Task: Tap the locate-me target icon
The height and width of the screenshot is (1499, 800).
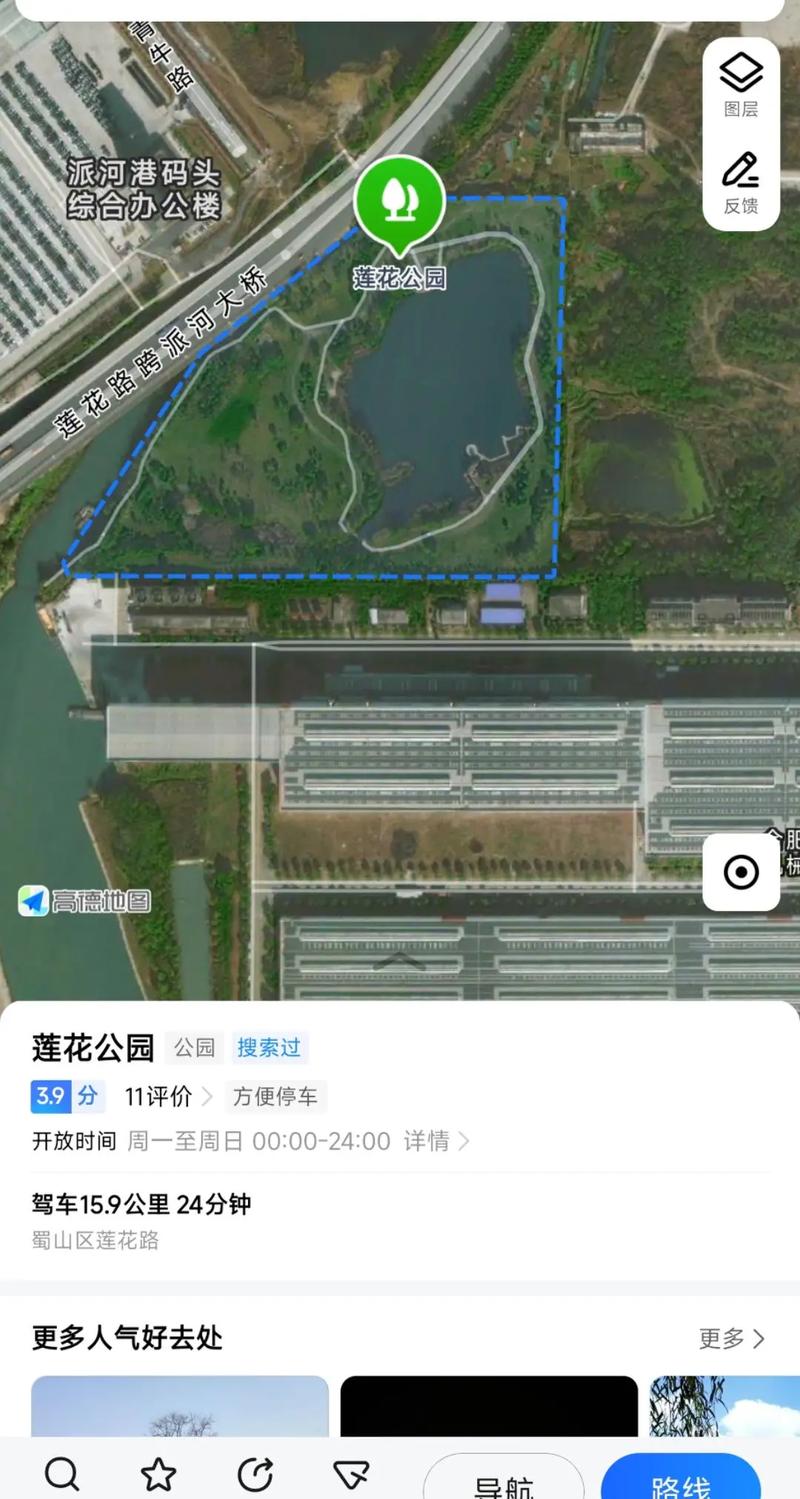Action: click(740, 871)
